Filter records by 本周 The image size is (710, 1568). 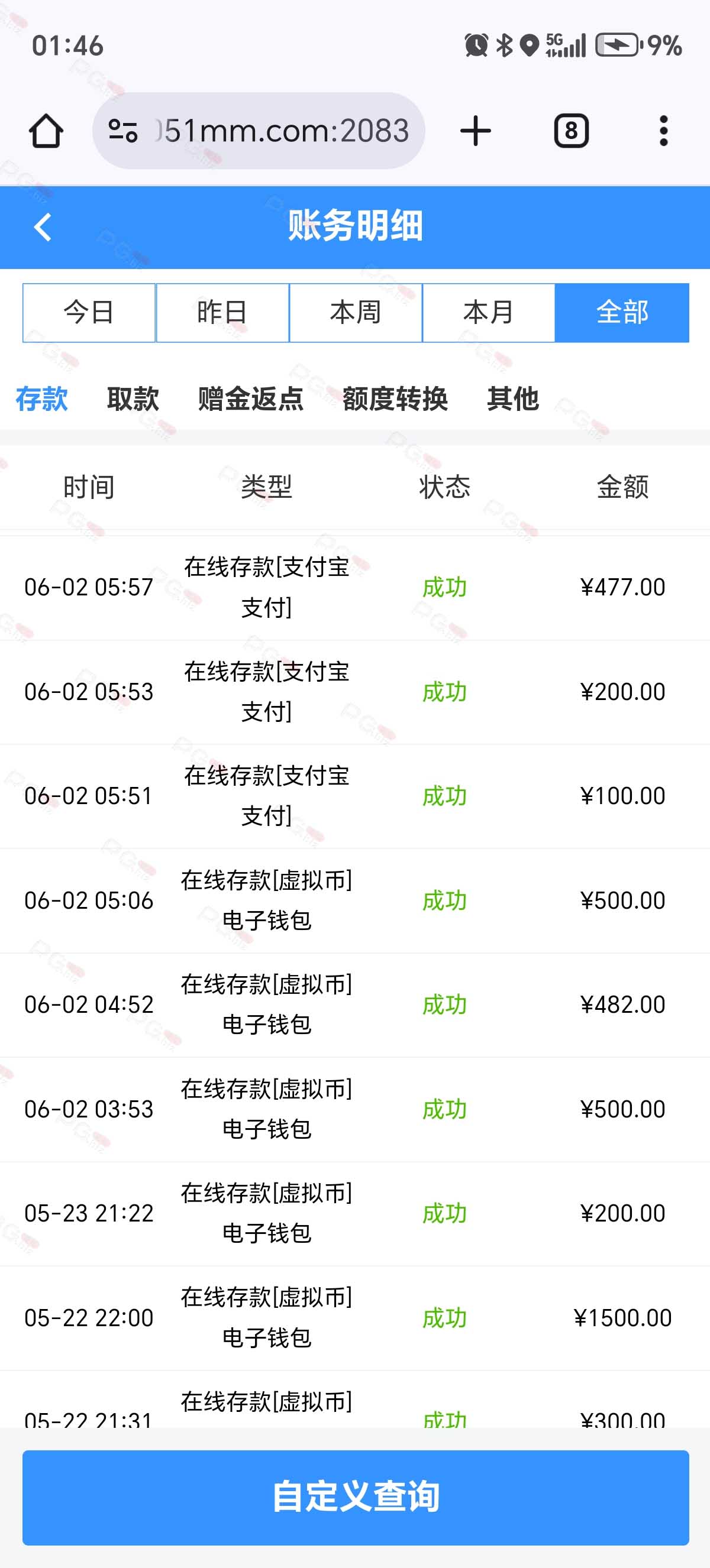pyautogui.click(x=356, y=313)
